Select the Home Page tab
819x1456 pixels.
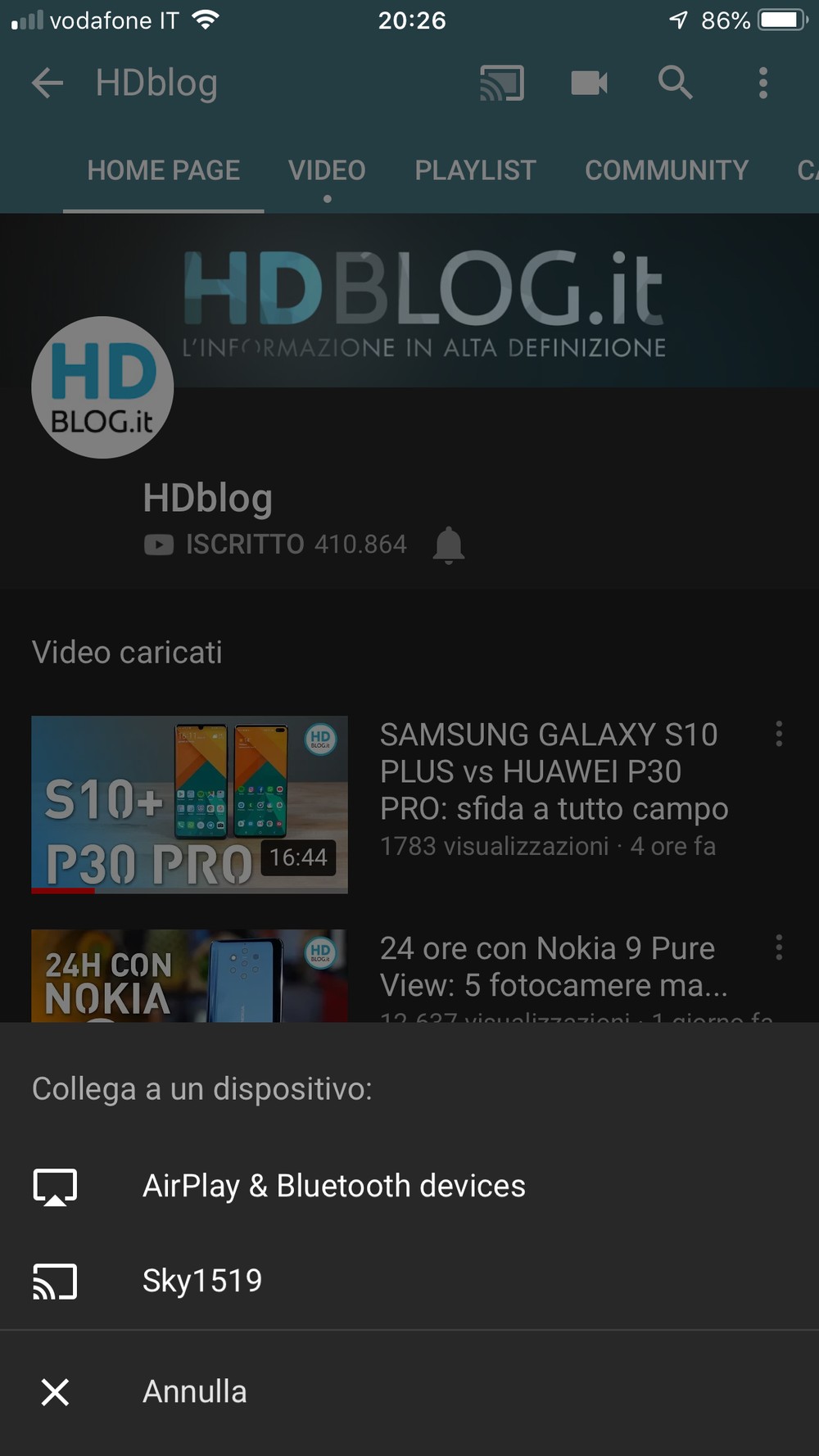pos(164,170)
